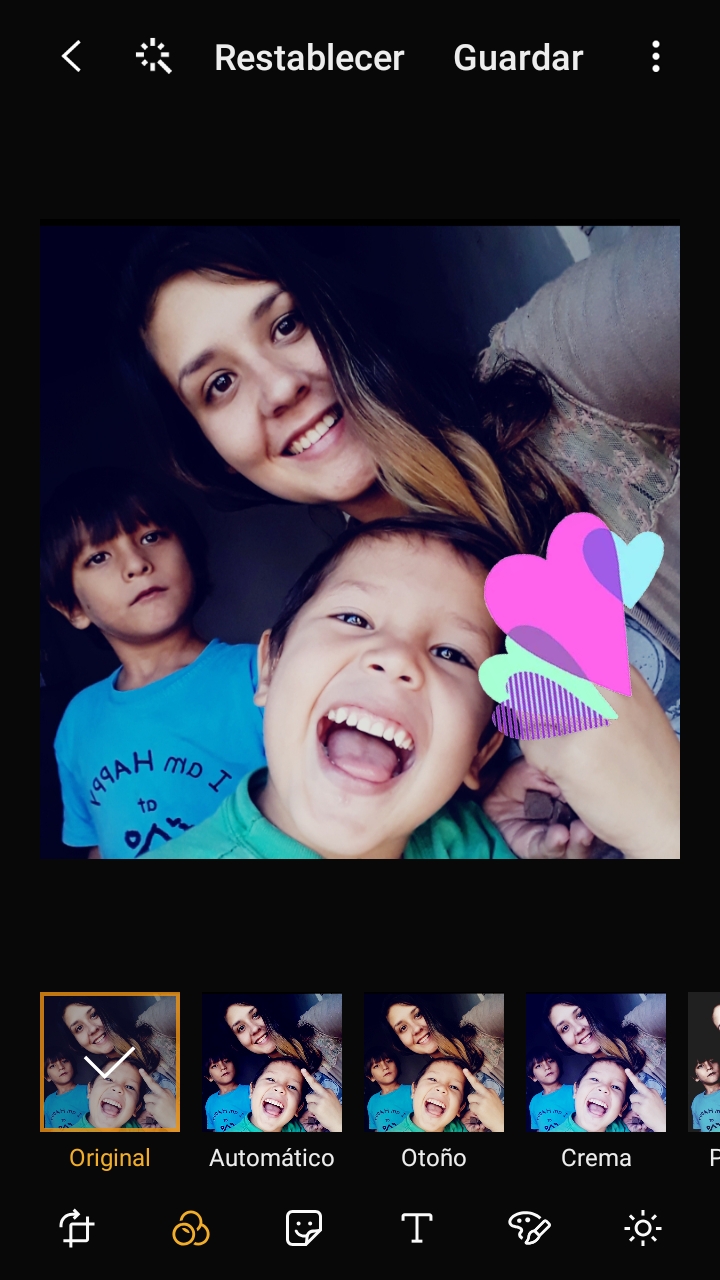Save the photo with Guardar

coord(518,58)
